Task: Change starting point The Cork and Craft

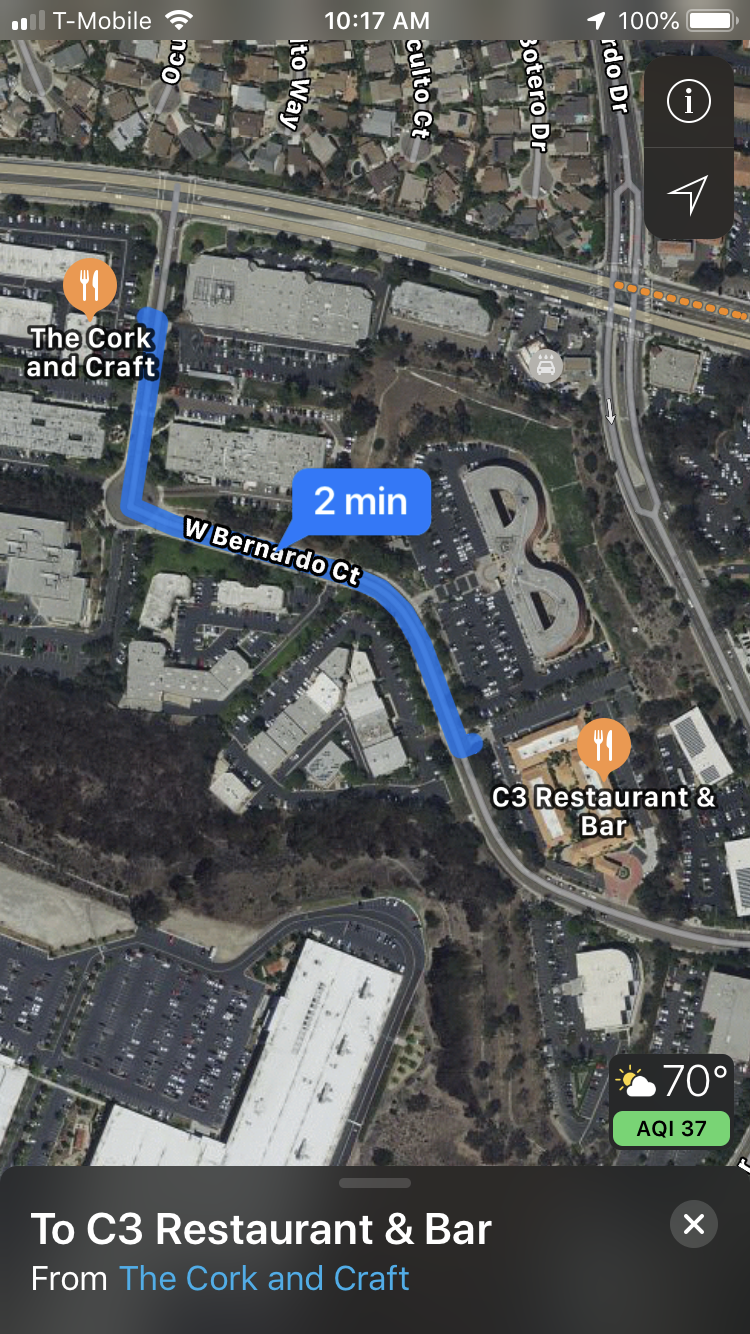Action: 264,1278
